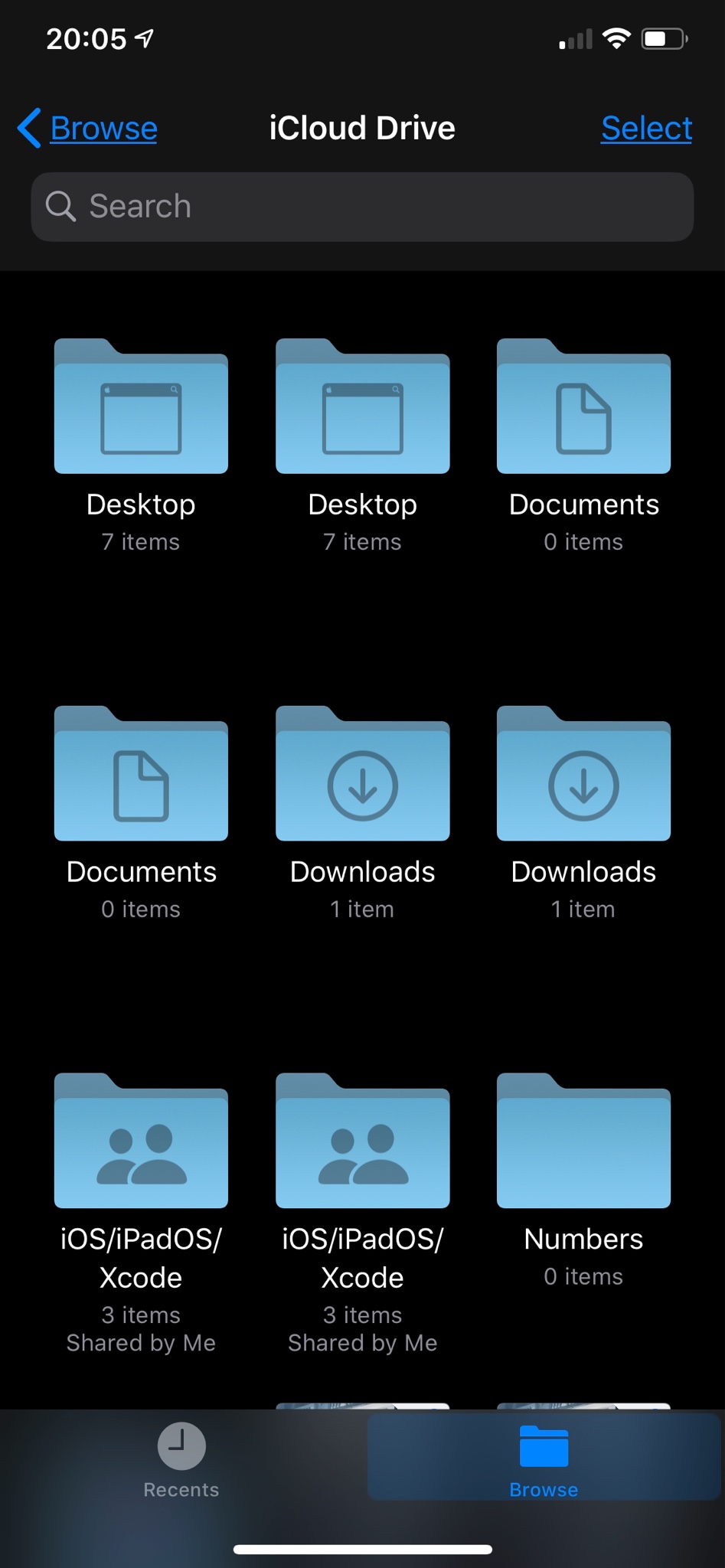Tap the Search field
Image resolution: width=725 pixels, height=1568 pixels.
coord(362,207)
